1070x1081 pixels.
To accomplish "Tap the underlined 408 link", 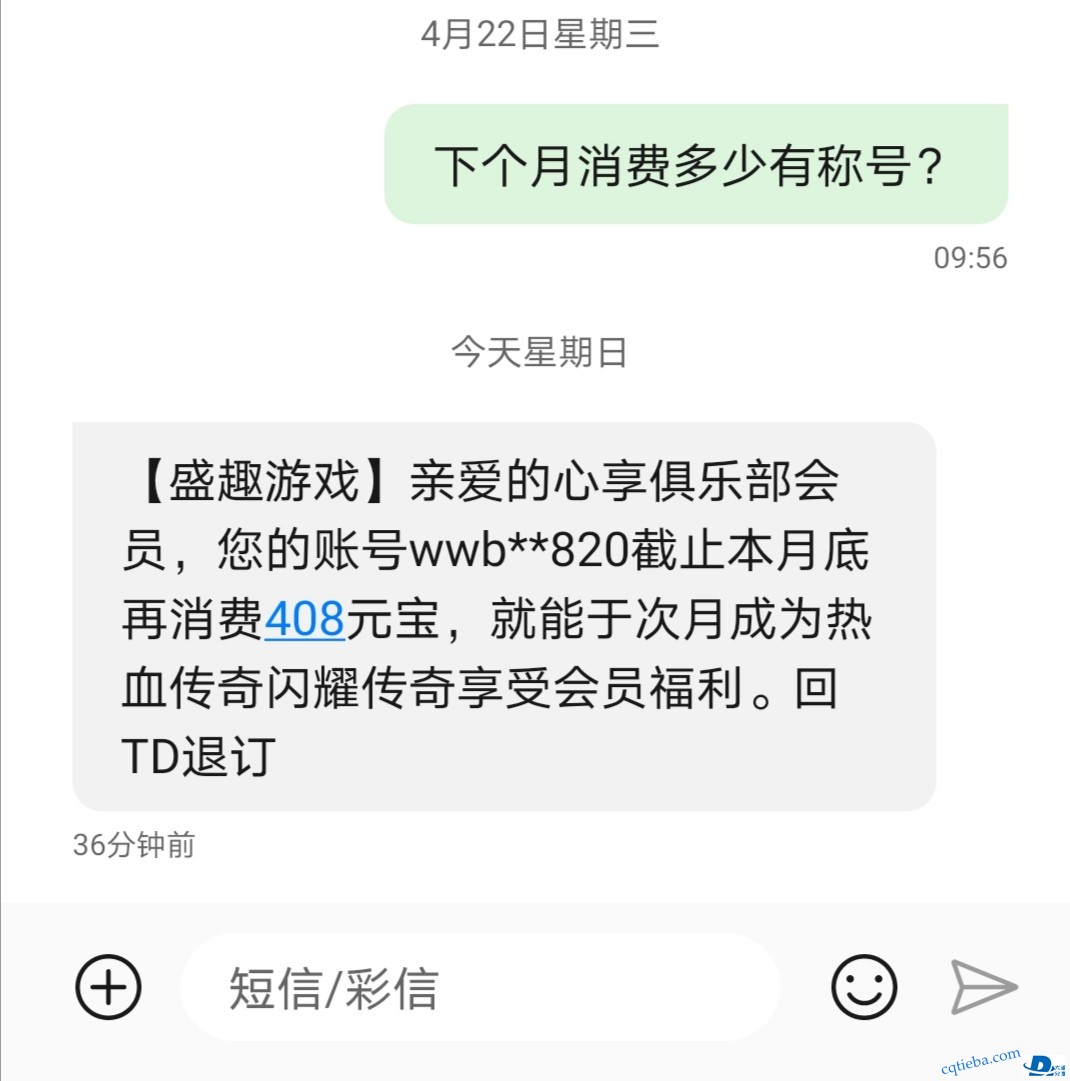I will pos(304,622).
